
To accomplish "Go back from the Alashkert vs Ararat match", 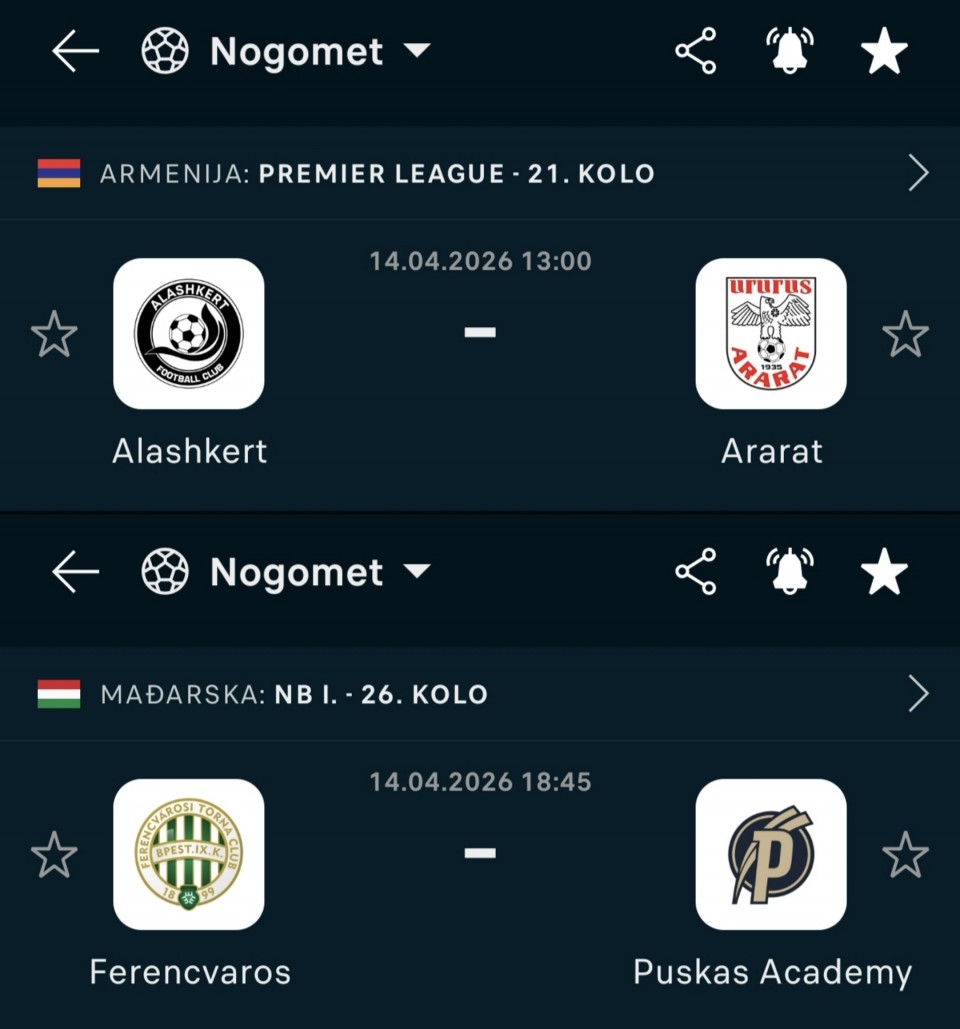I will (x=76, y=51).
